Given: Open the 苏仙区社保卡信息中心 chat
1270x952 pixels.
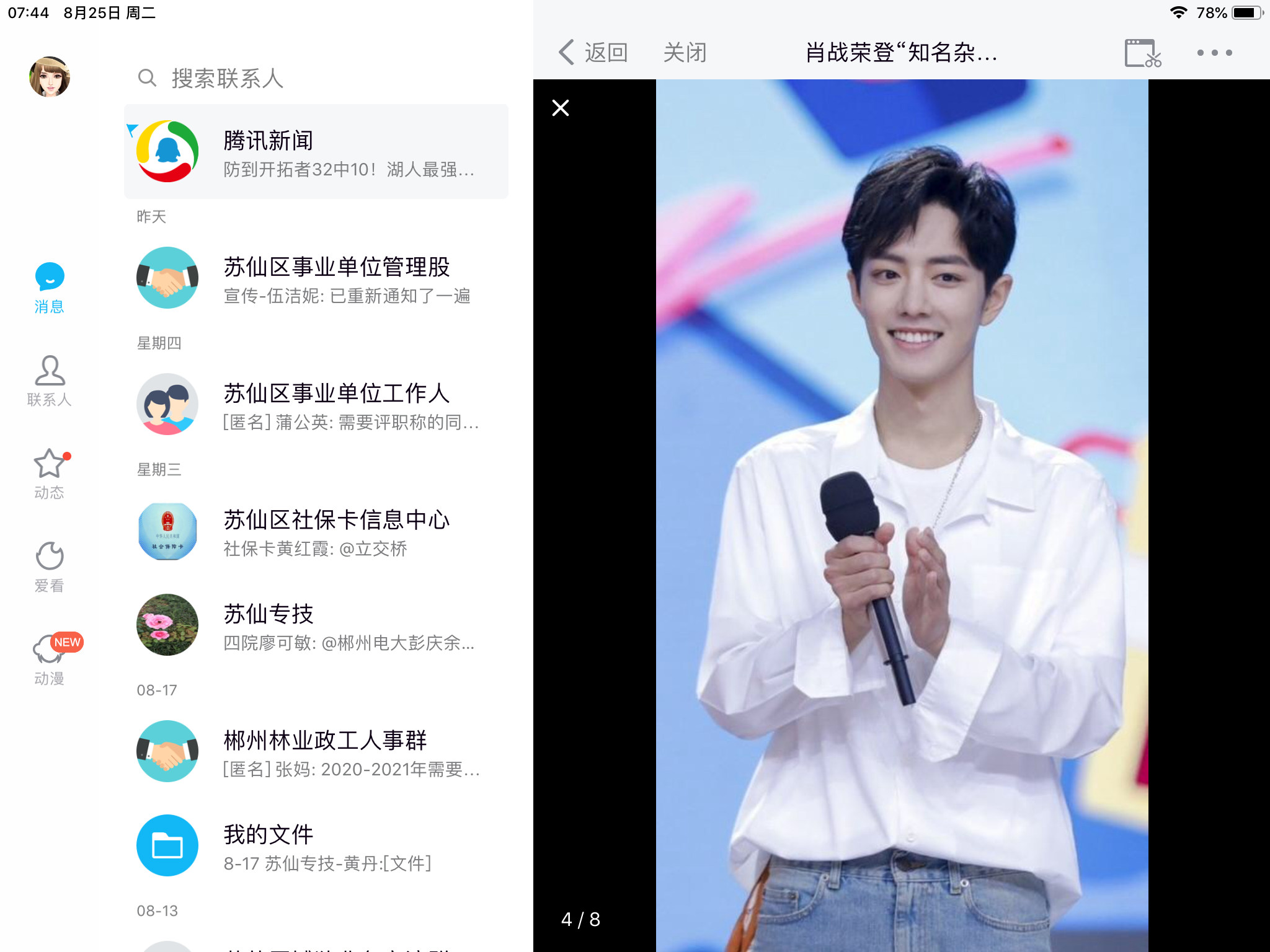Looking at the screenshot, I should (316, 532).
